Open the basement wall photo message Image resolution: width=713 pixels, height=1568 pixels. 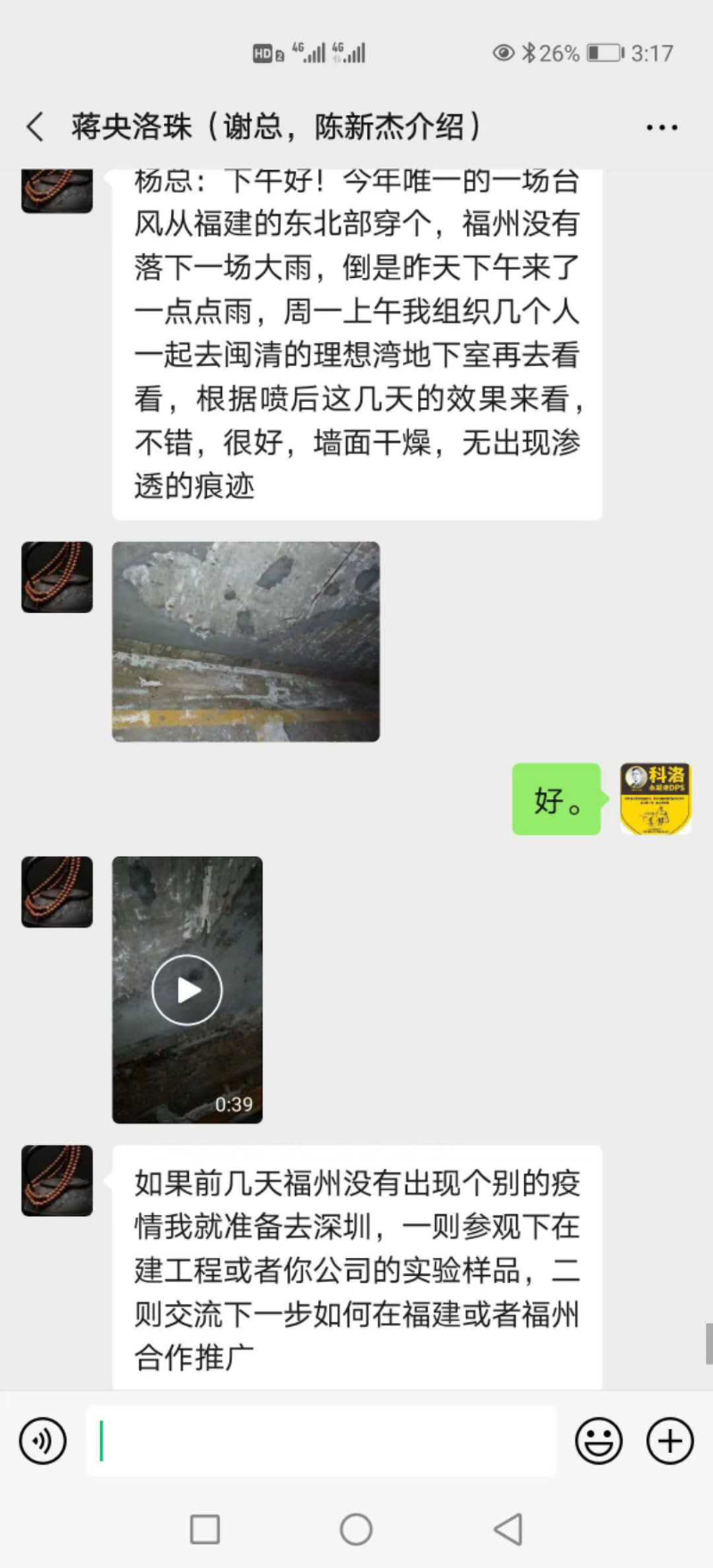(x=246, y=641)
